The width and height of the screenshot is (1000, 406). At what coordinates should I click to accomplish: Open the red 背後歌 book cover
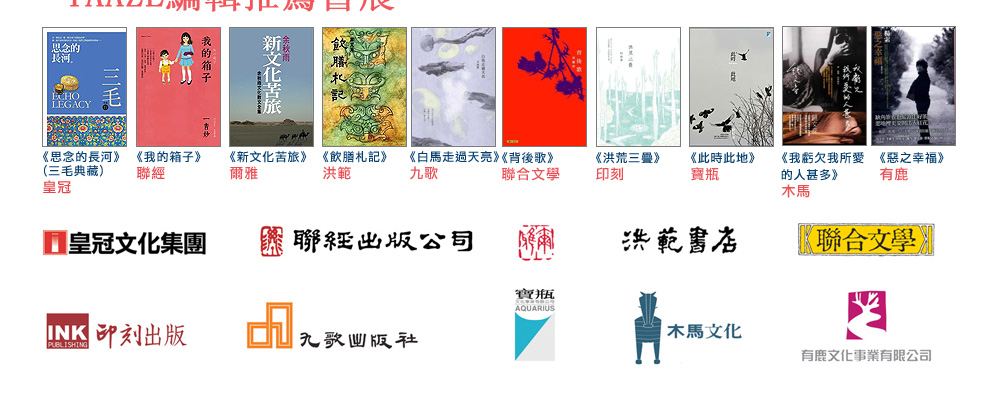coord(544,87)
